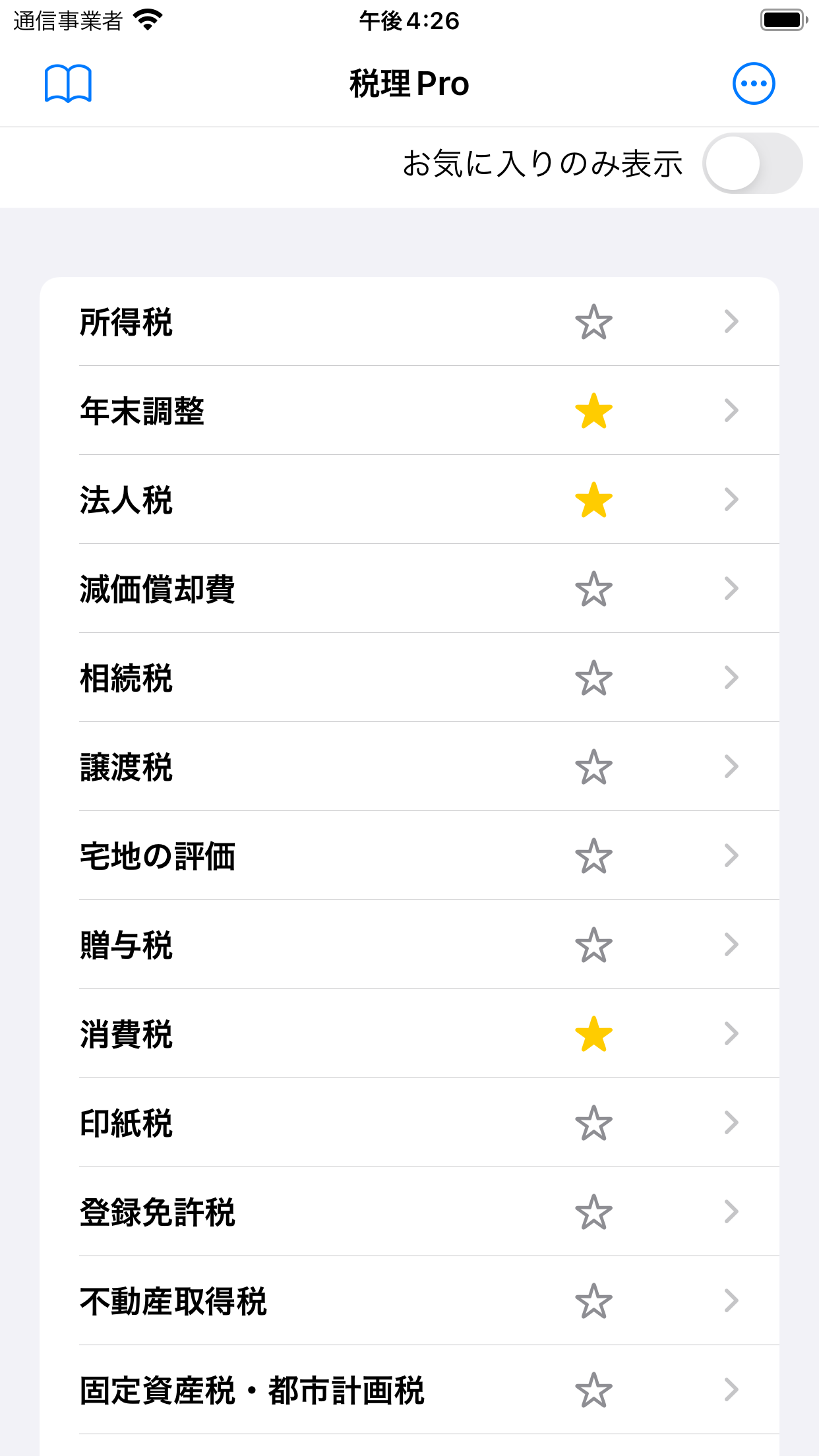
Task: Open 減価償却費
Action: (409, 589)
